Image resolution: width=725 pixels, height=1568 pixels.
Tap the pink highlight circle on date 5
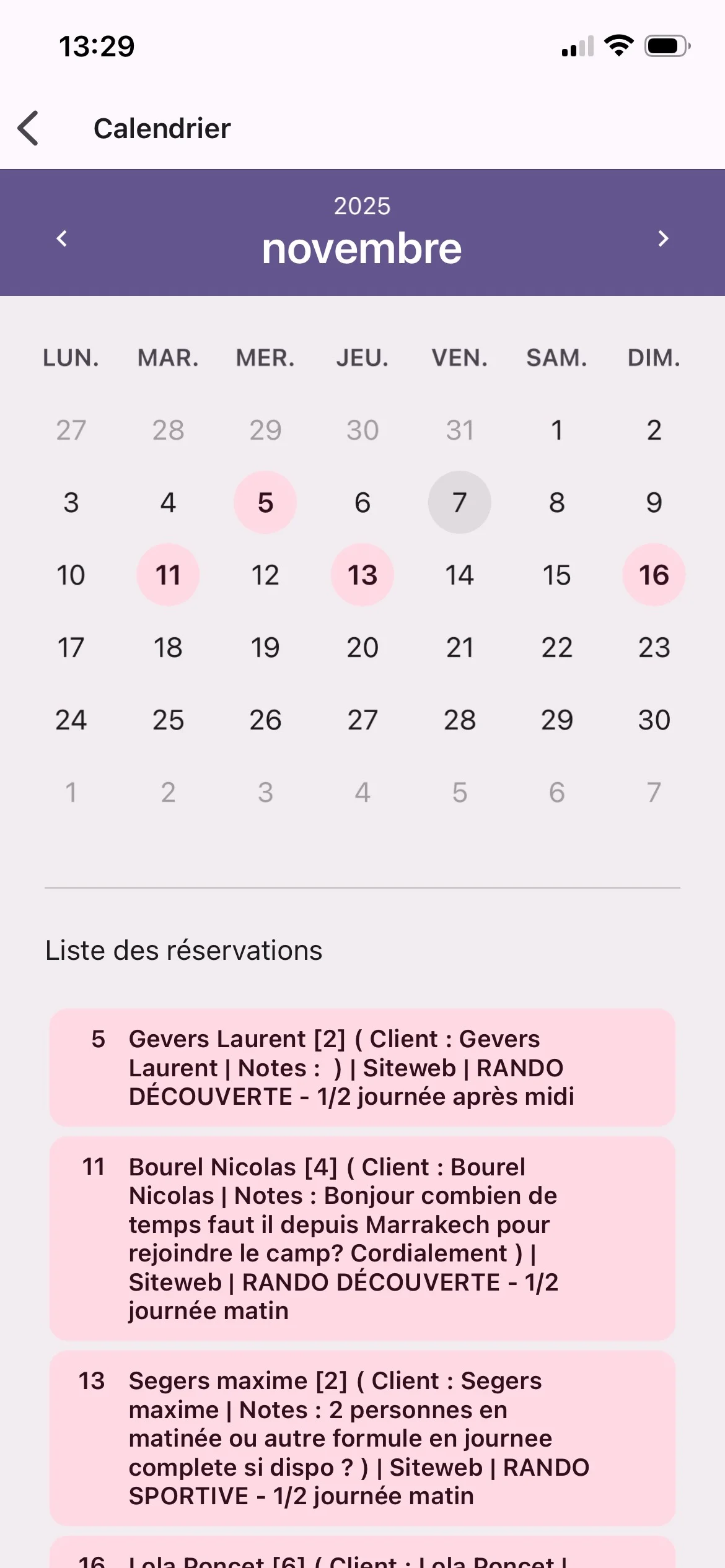click(x=265, y=502)
